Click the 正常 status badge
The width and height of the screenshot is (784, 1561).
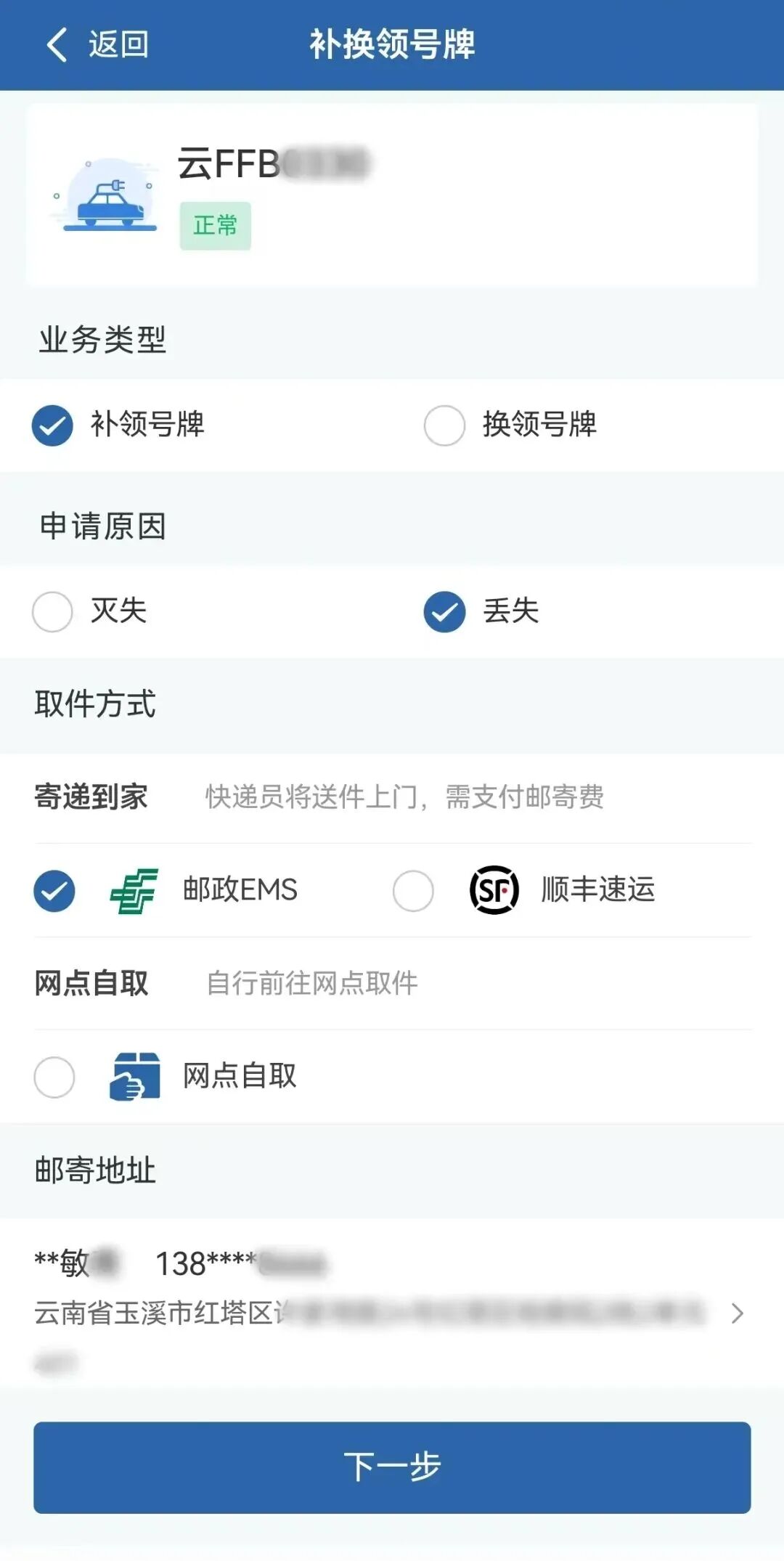pos(214,226)
